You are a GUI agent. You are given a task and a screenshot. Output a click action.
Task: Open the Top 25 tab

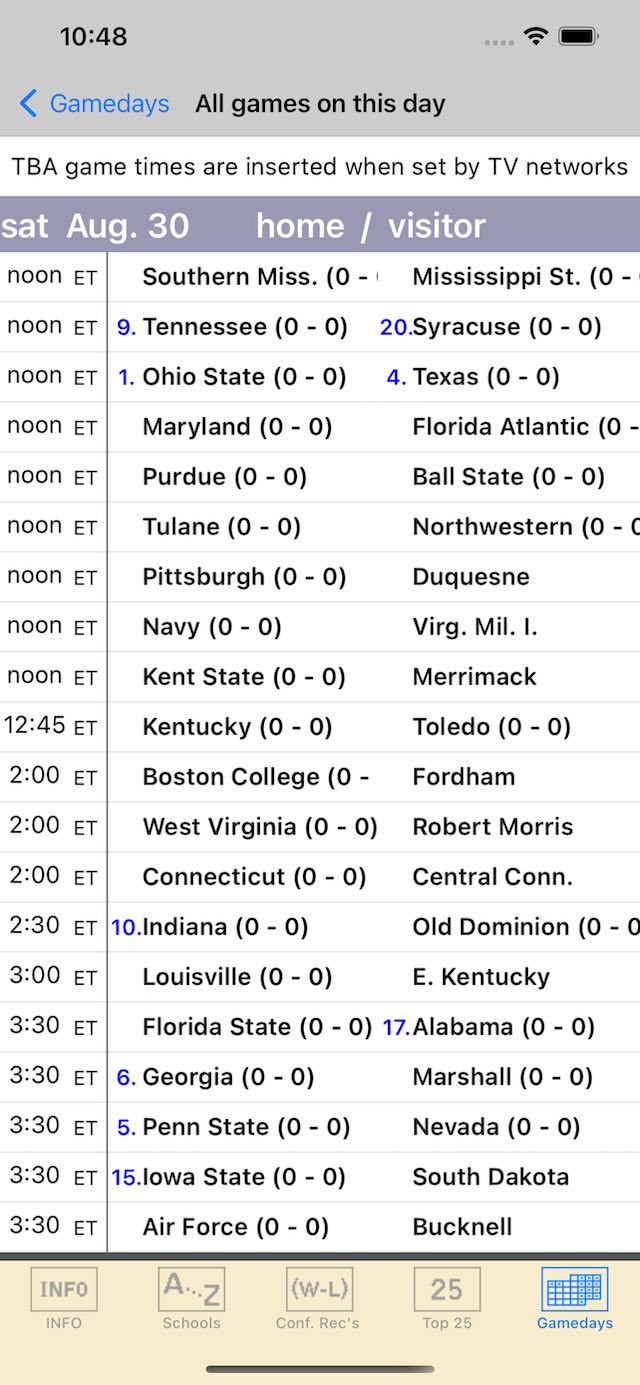point(446,1298)
